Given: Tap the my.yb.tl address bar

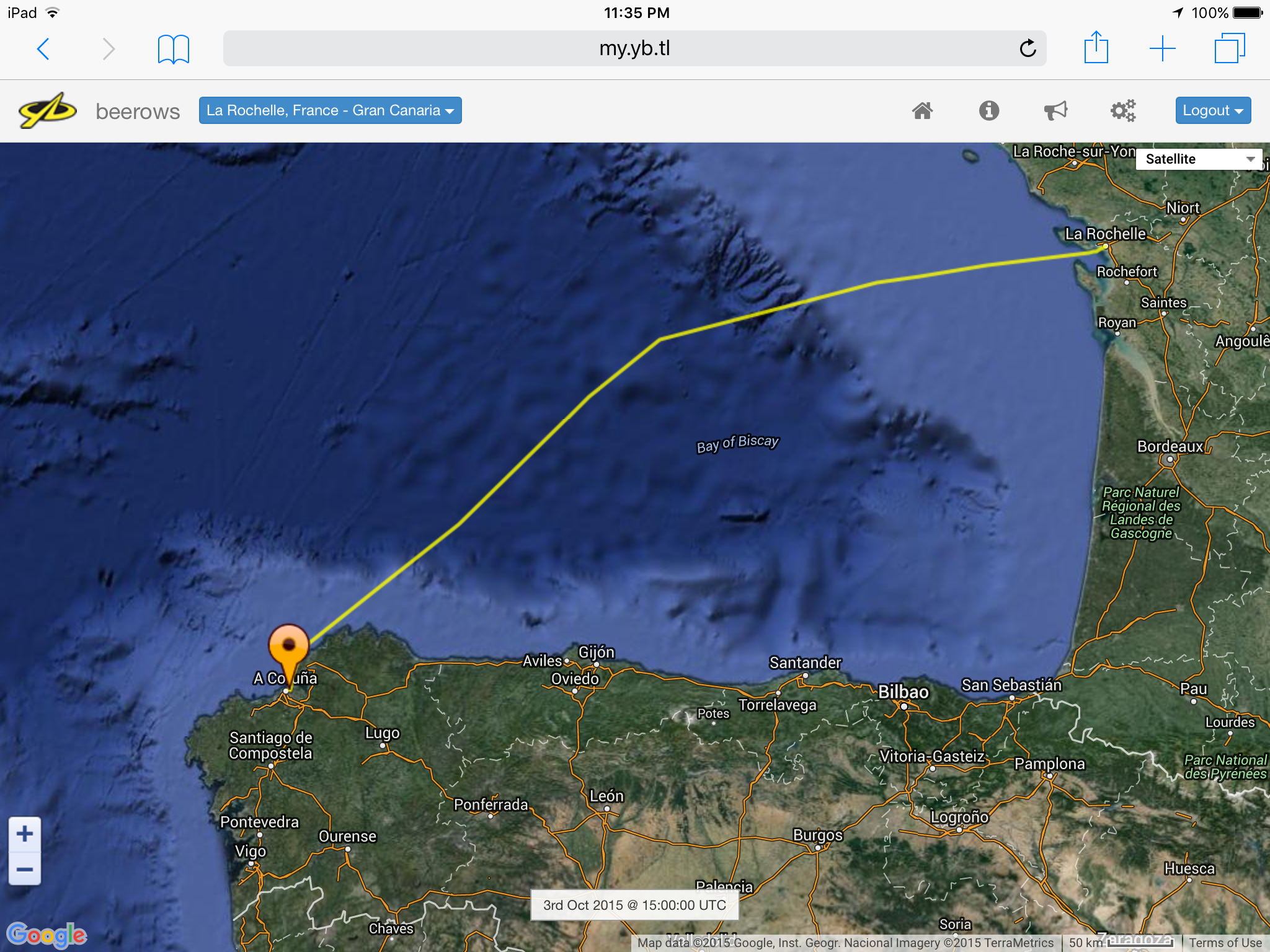Looking at the screenshot, I should pos(620,48).
